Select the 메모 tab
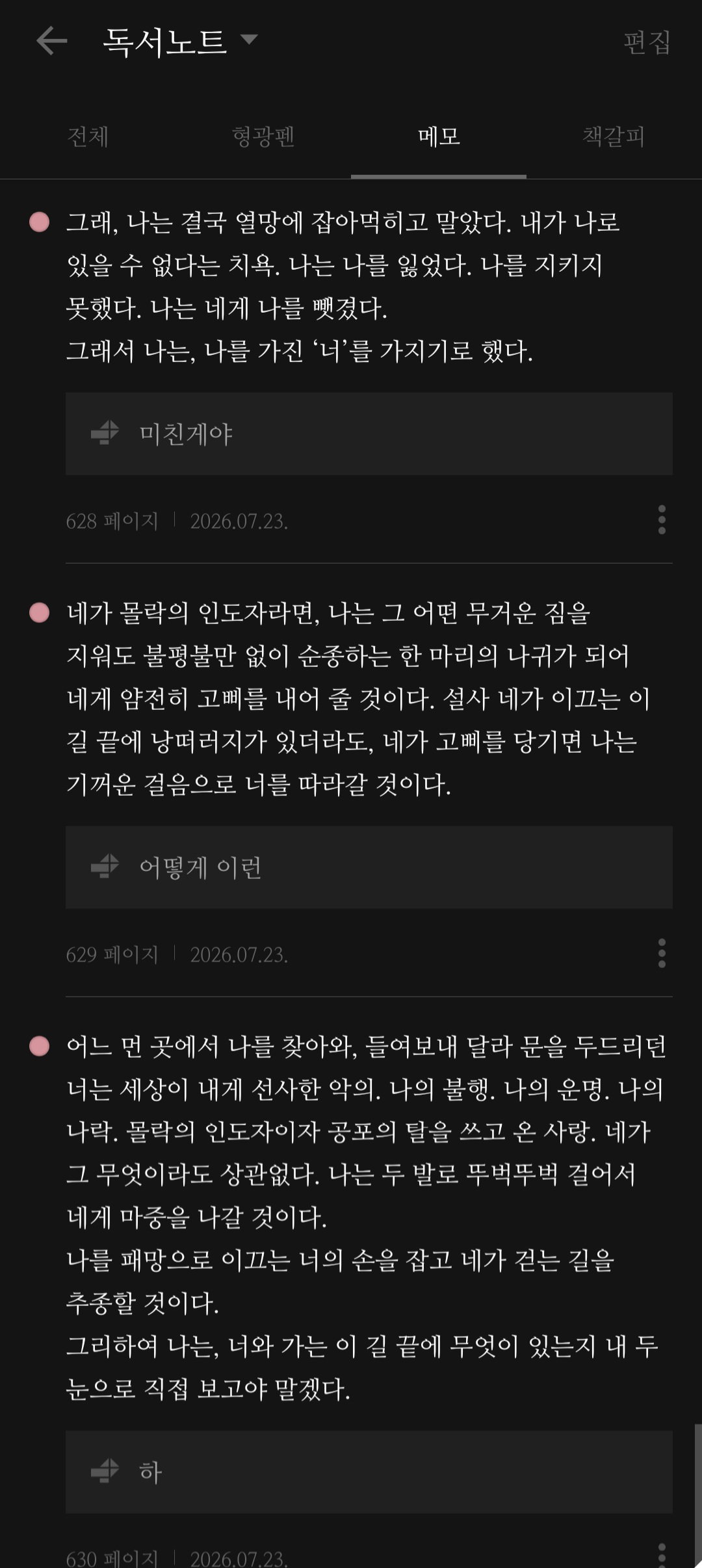The image size is (702, 1568). (439, 137)
